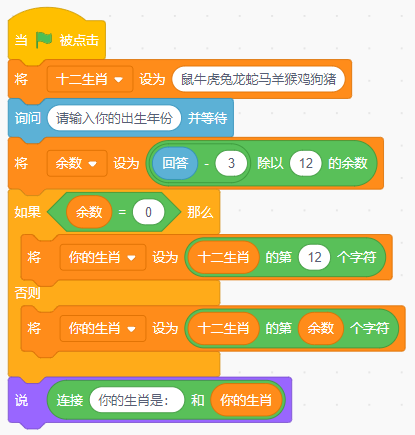The image size is (415, 435).
Task: Edit the 鼠牛虎兔龙蛇马羊猴鸡狗猪 value field
Action: 258,79
